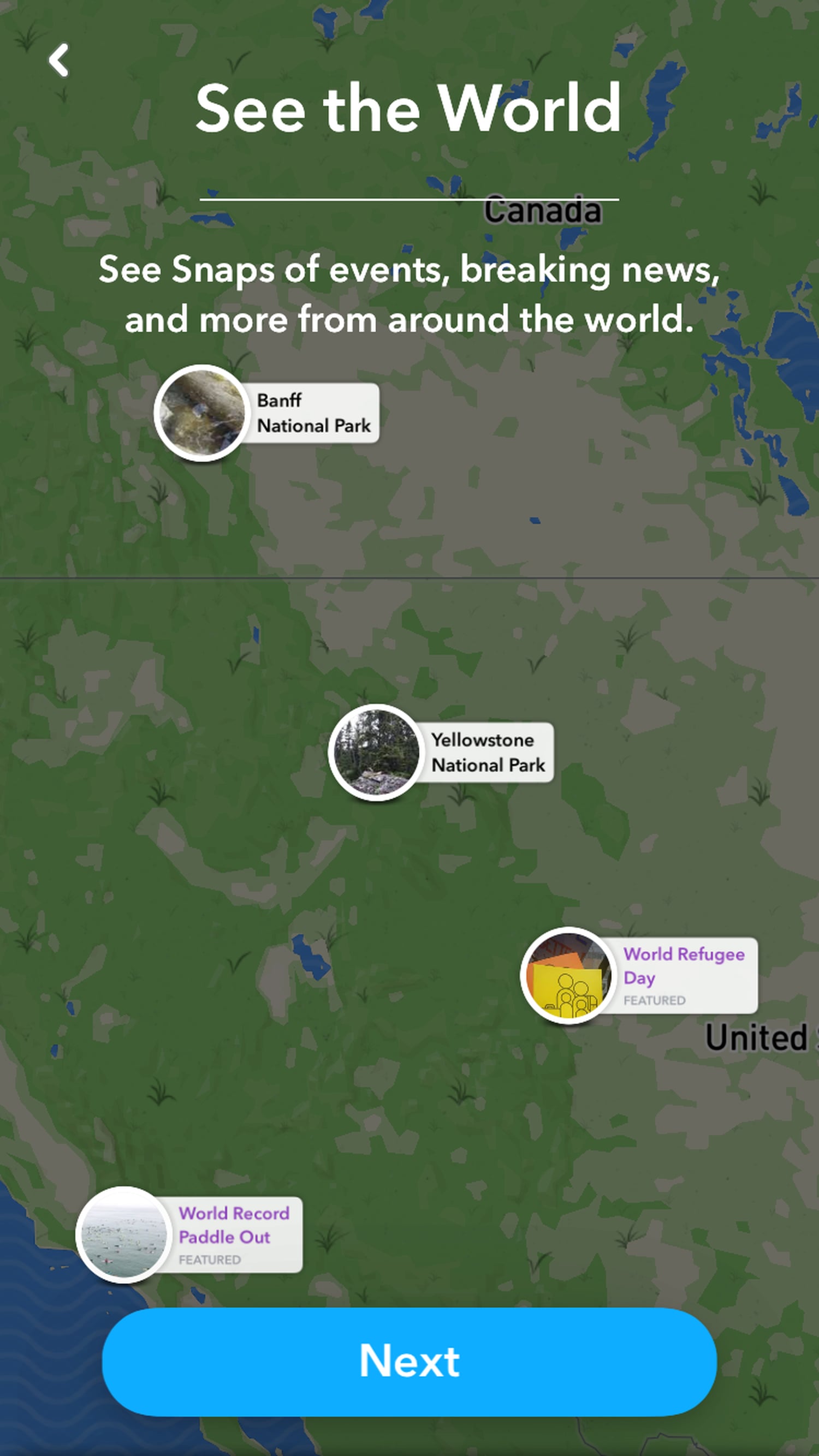Tap the back chevron at top left
The width and height of the screenshot is (819, 1456).
[58, 61]
